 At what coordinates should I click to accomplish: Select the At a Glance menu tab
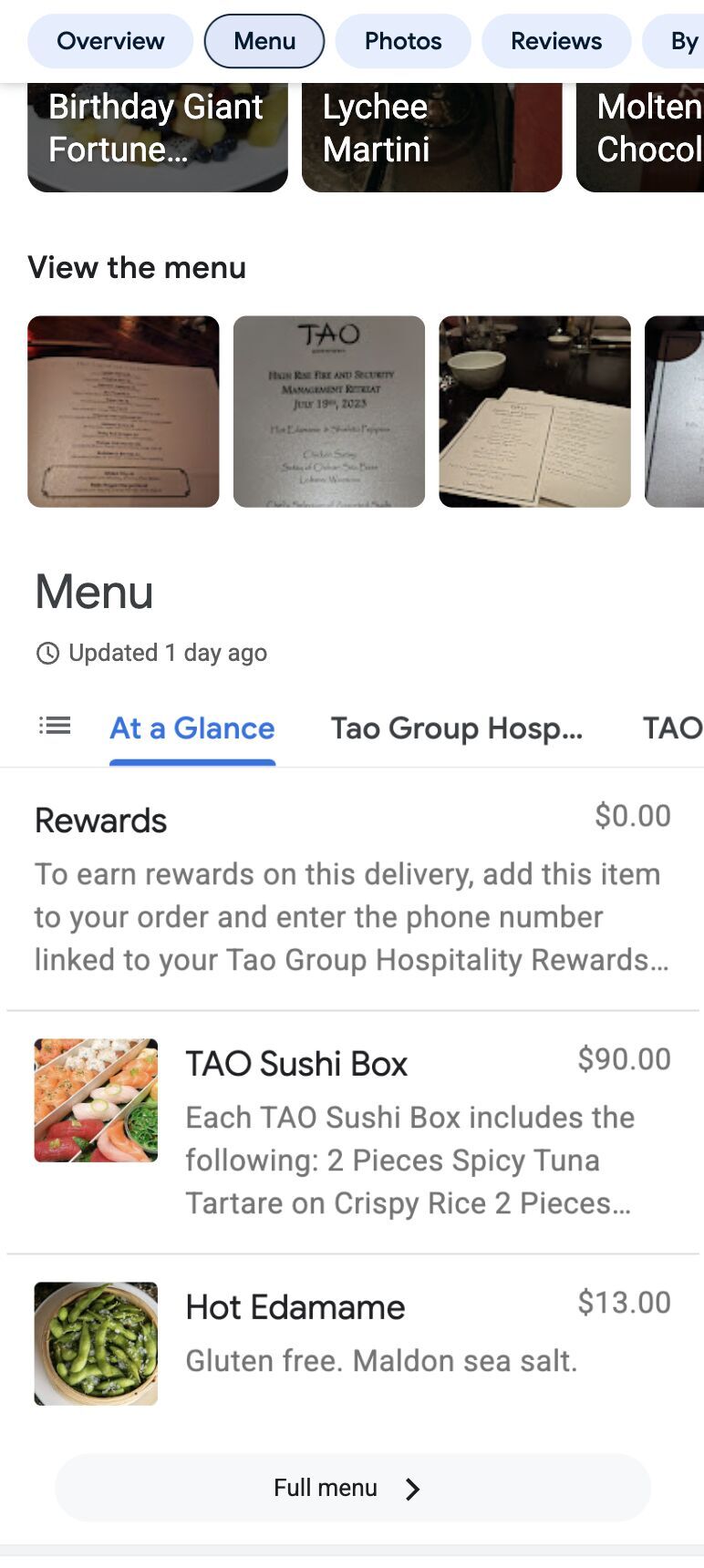[192, 728]
